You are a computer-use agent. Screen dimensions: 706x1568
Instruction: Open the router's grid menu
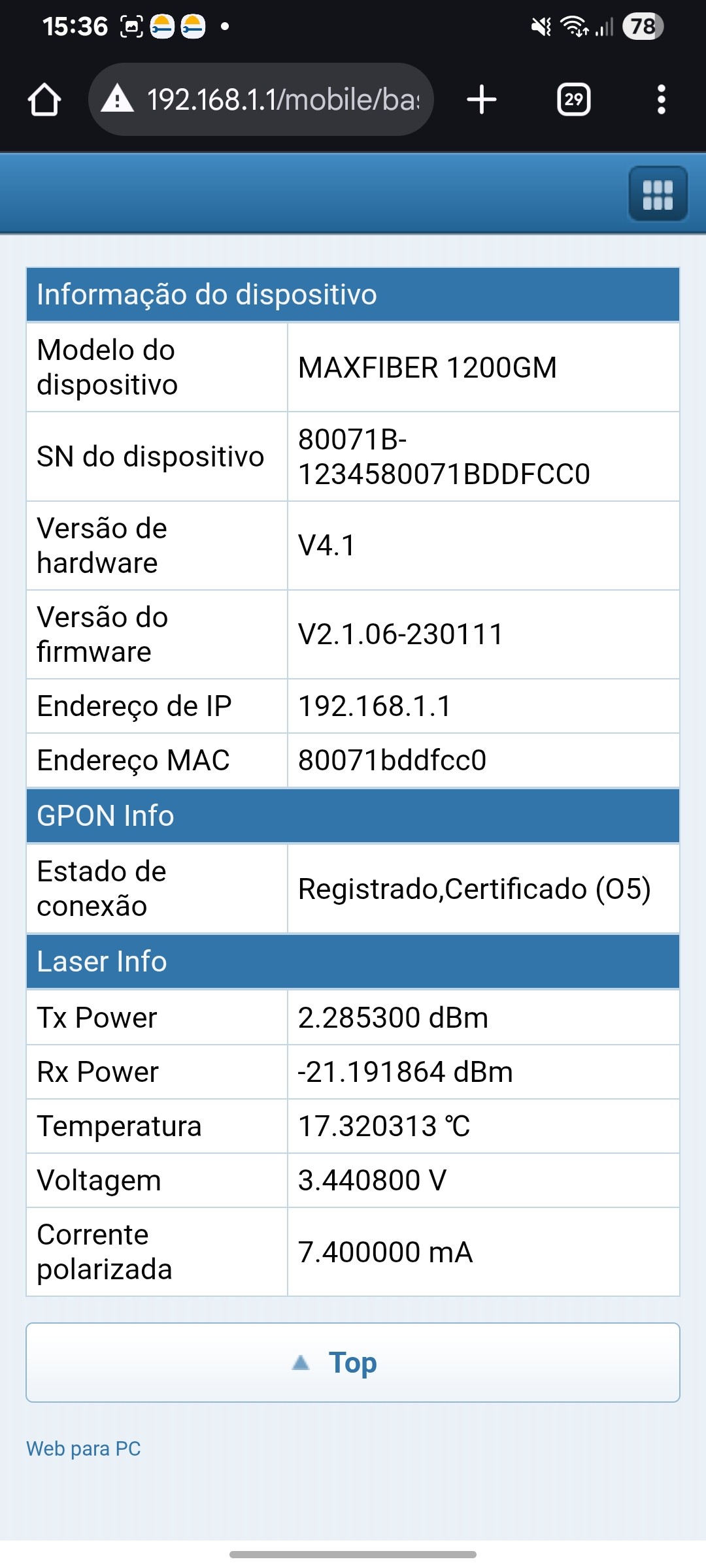click(658, 195)
